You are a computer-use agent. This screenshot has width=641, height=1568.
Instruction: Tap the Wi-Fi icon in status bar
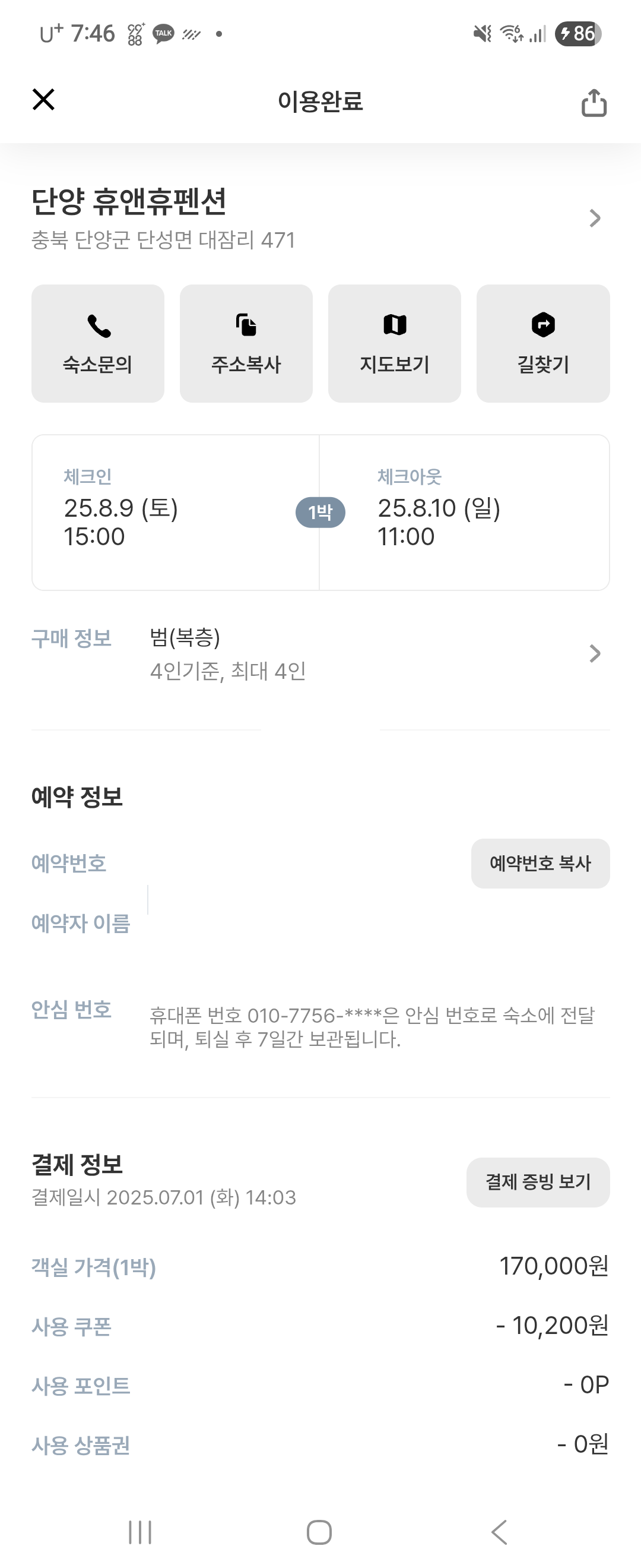click(510, 34)
